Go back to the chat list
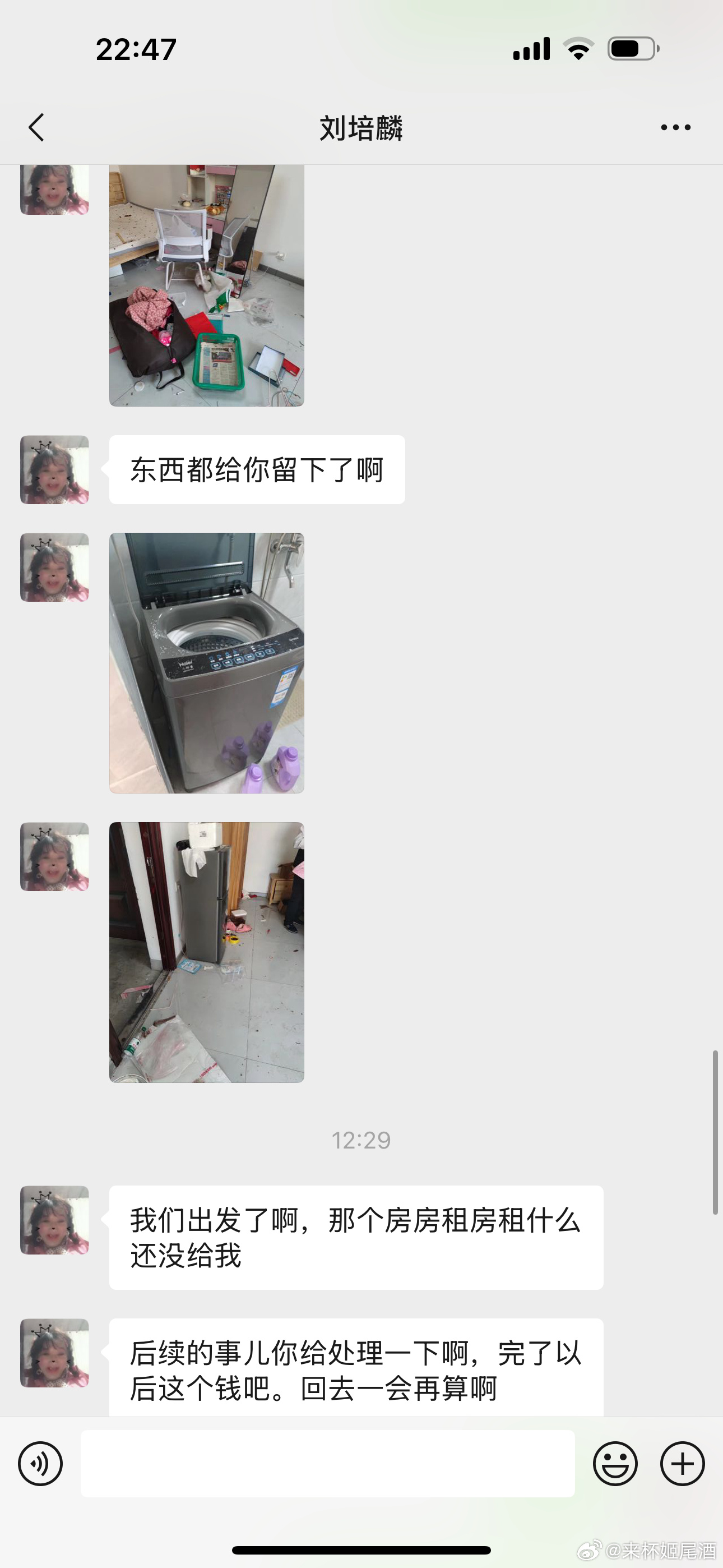 coord(36,128)
